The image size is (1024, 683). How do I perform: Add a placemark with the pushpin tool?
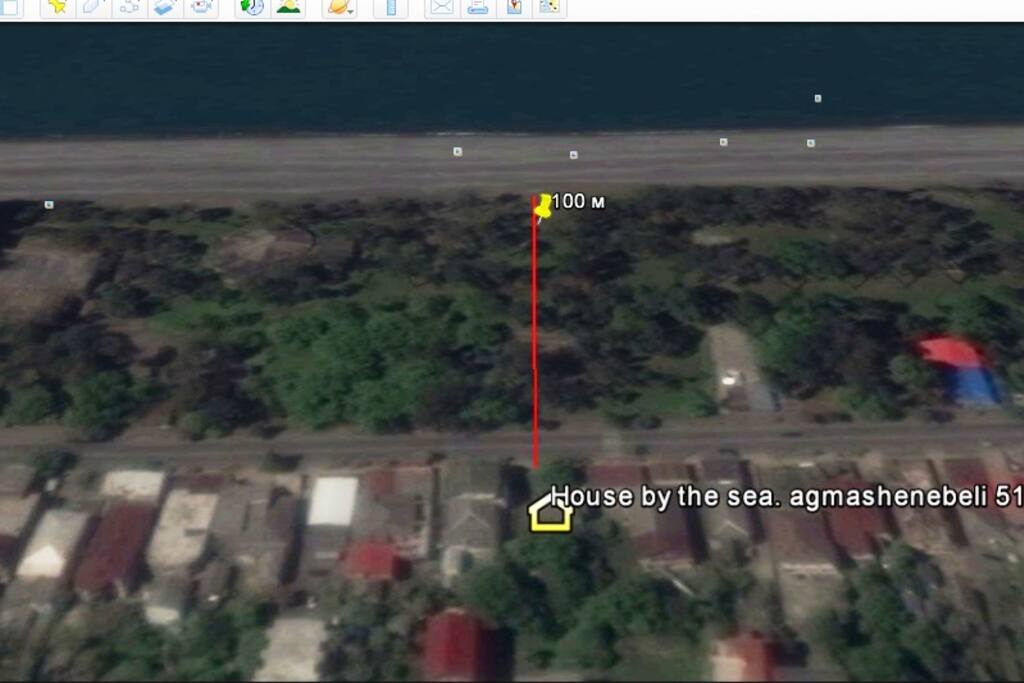(x=57, y=6)
